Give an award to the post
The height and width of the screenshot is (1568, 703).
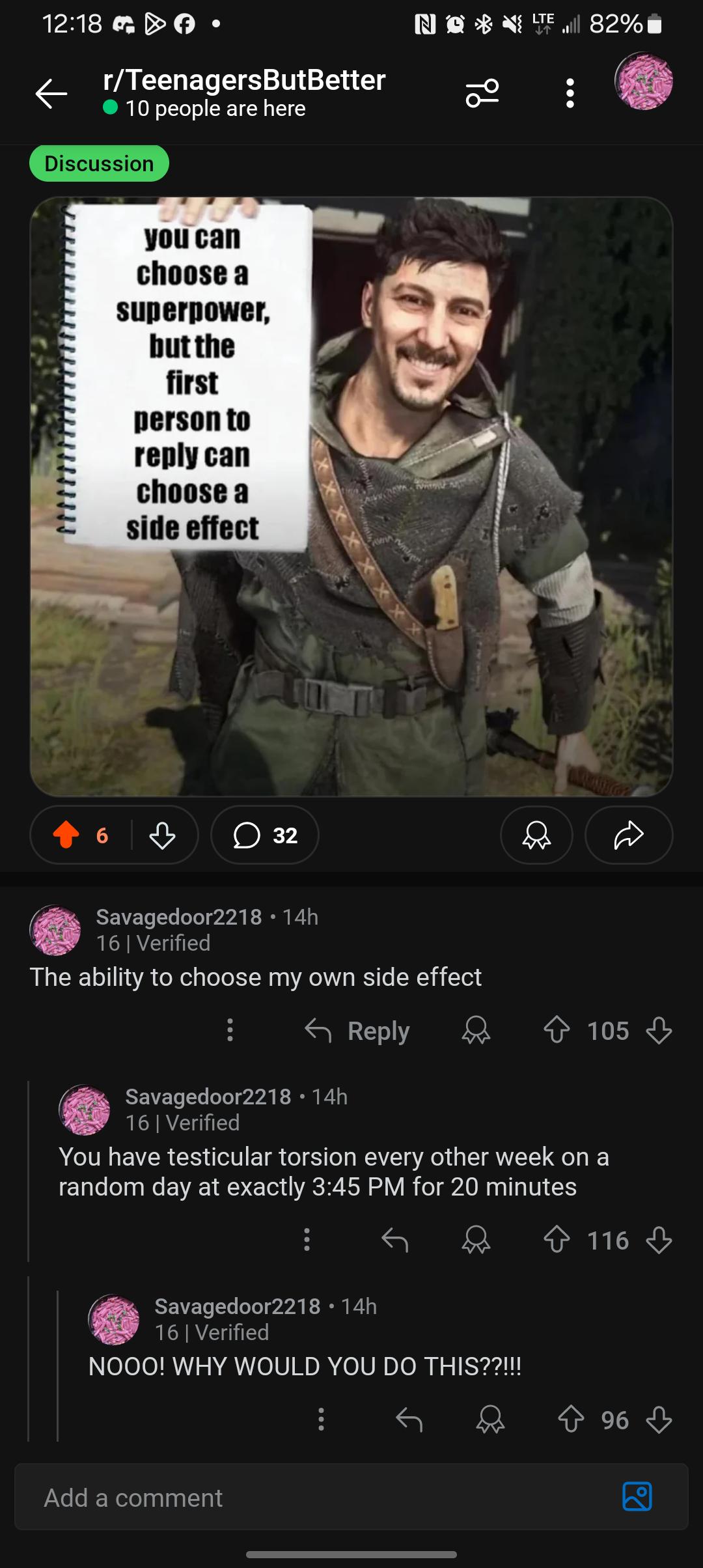[x=536, y=835]
